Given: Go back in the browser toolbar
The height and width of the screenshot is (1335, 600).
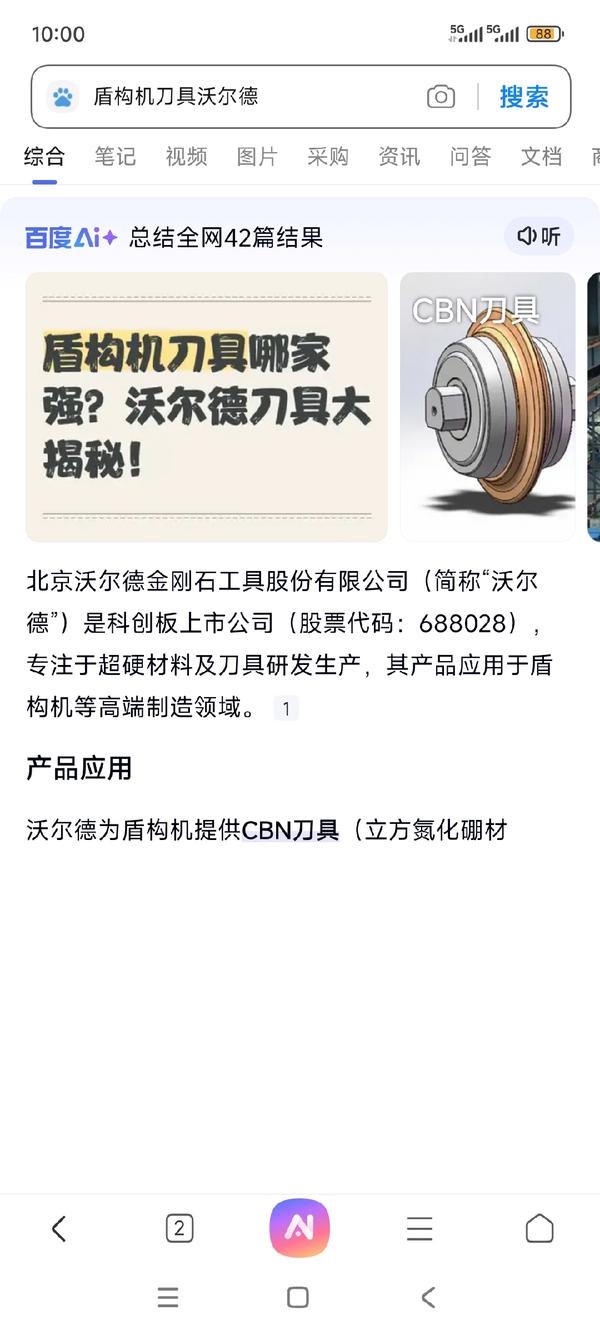Looking at the screenshot, I should click(x=59, y=1229).
